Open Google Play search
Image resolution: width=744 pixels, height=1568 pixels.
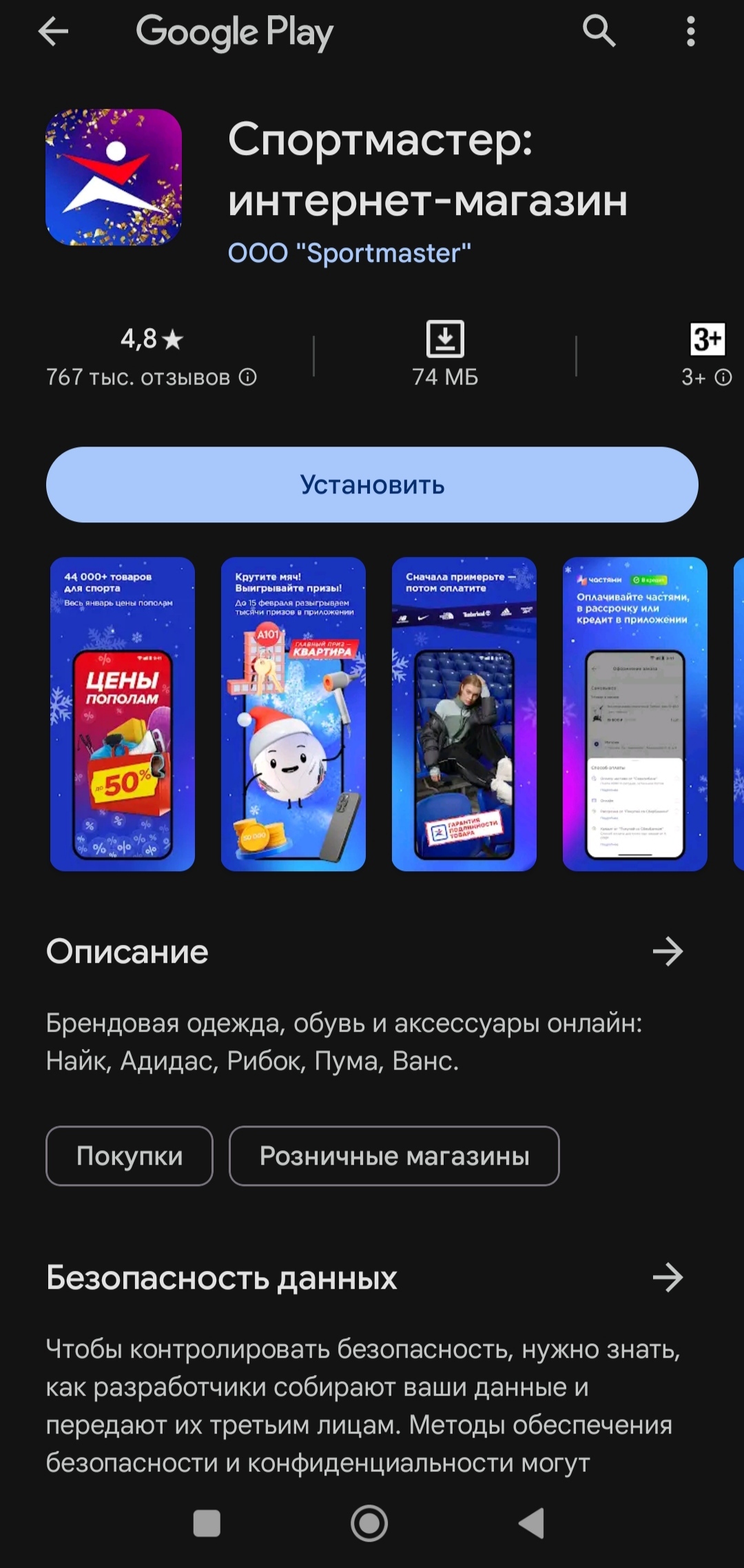pyautogui.click(x=599, y=31)
